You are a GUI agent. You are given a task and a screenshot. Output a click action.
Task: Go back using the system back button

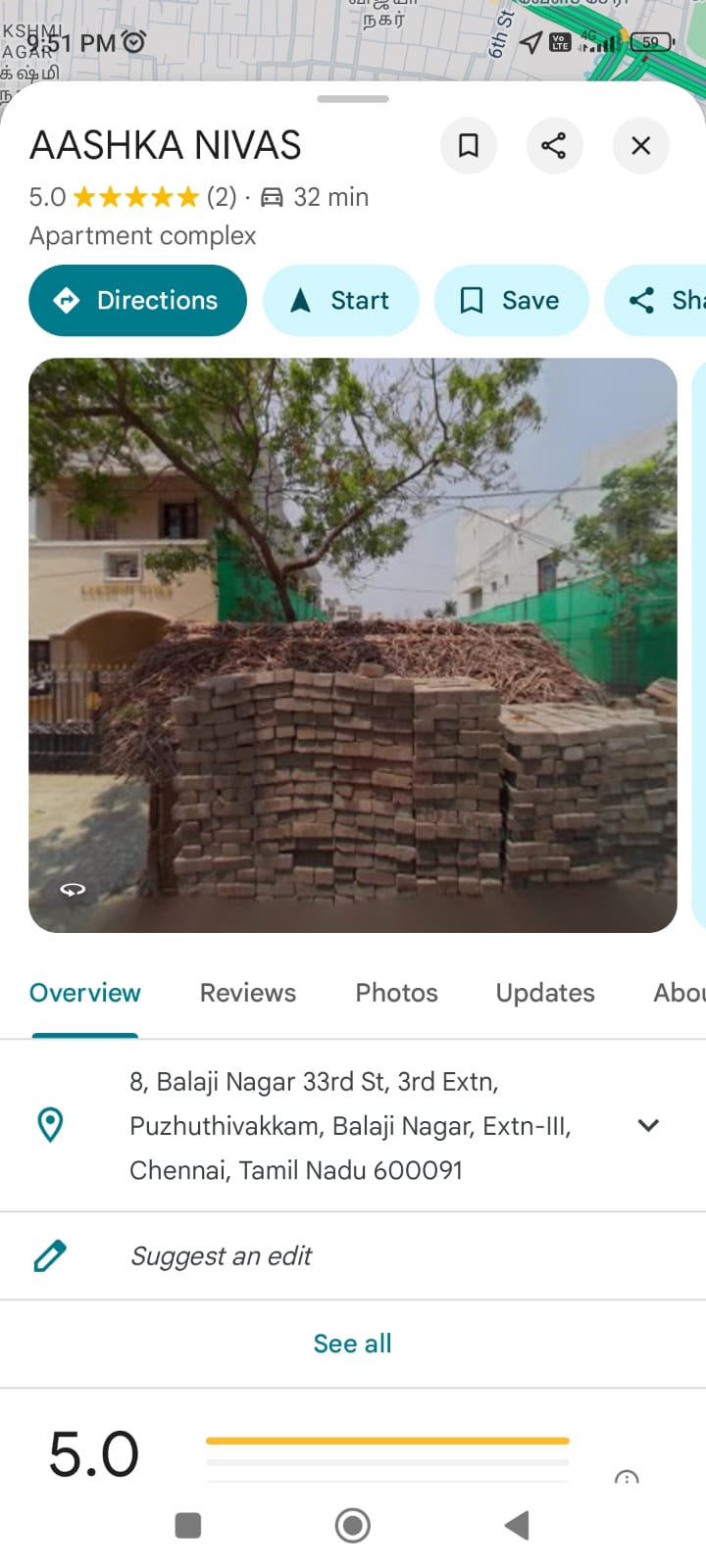(517, 1525)
